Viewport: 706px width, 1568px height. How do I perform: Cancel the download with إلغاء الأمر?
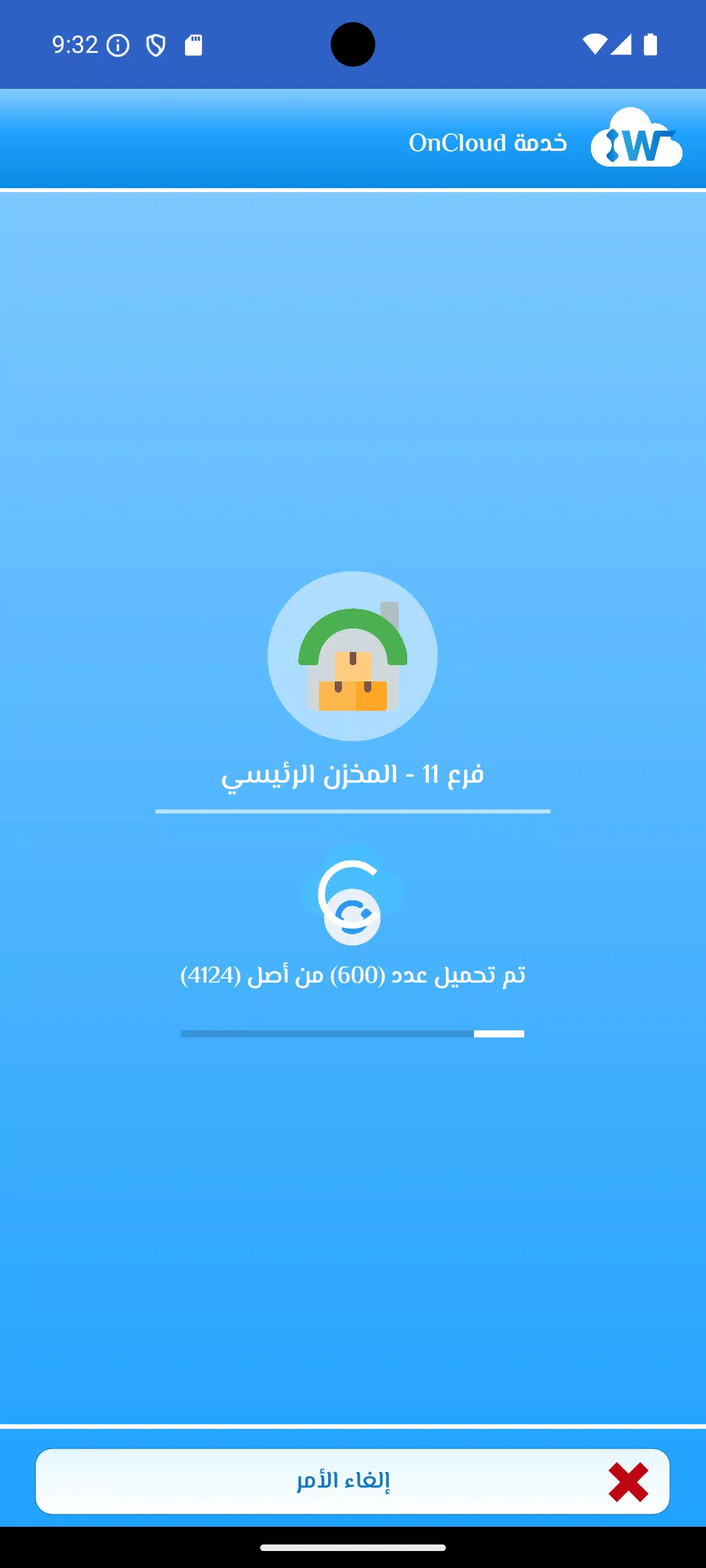(352, 1481)
